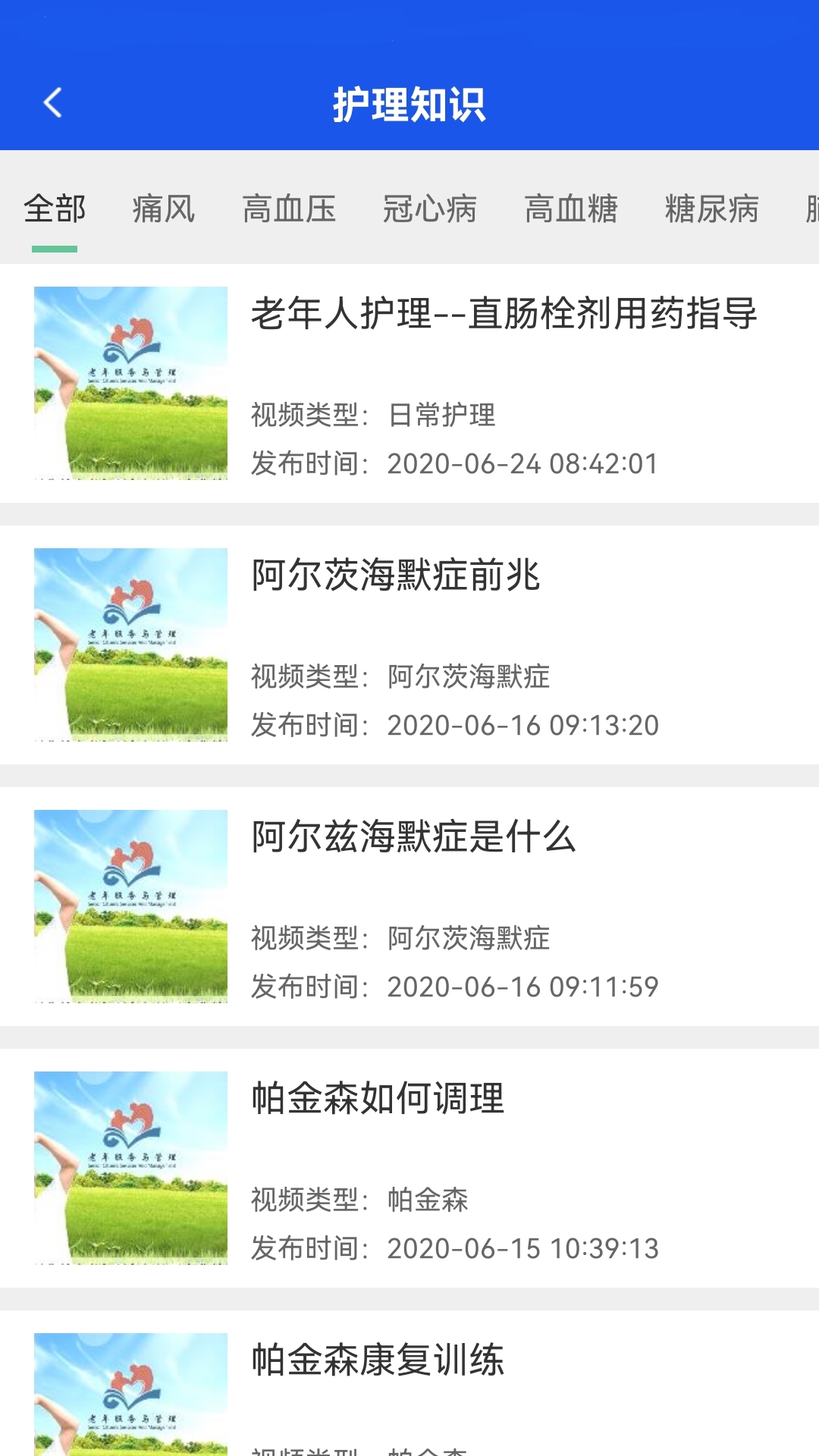Image resolution: width=819 pixels, height=1456 pixels.
Task: Tap the back arrow icon
Action: point(53,104)
